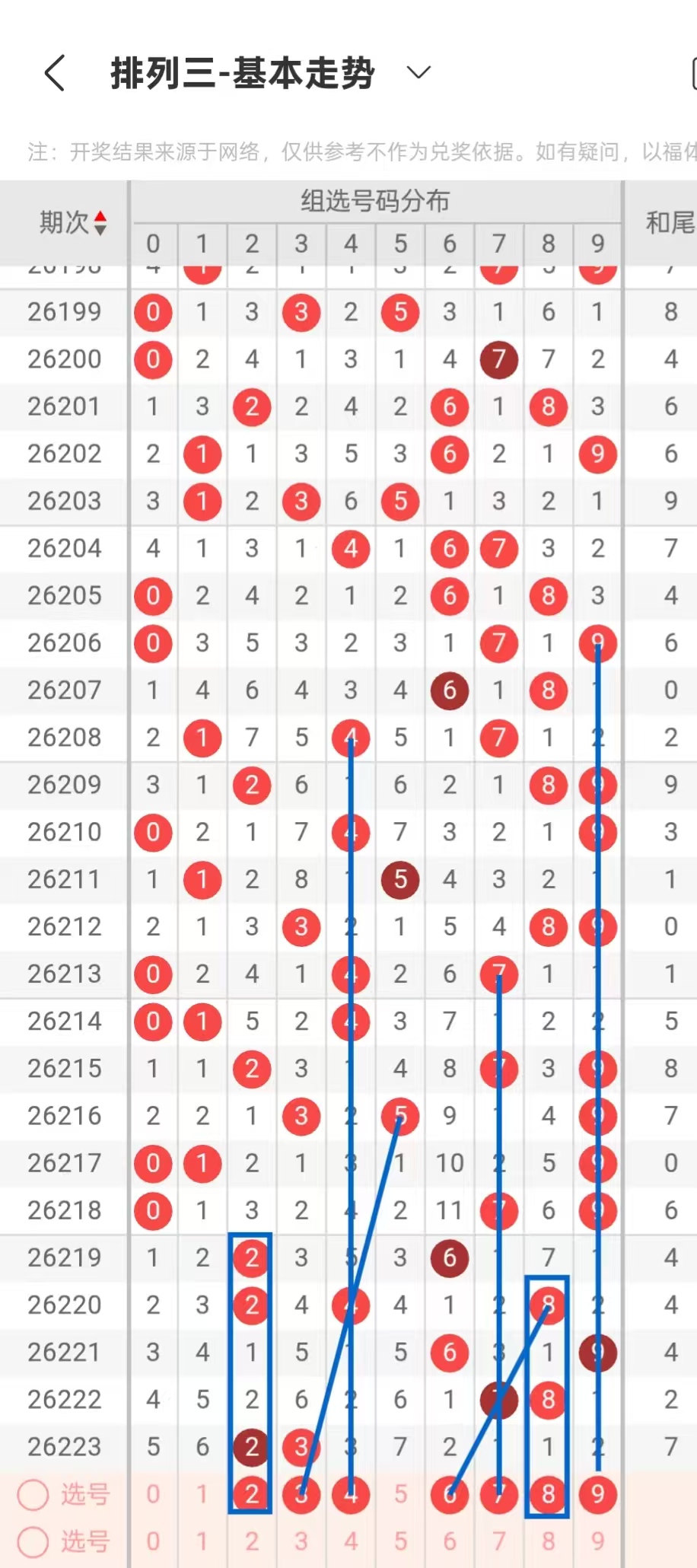
Task: Go back using the top-left arrow
Action: [55, 73]
